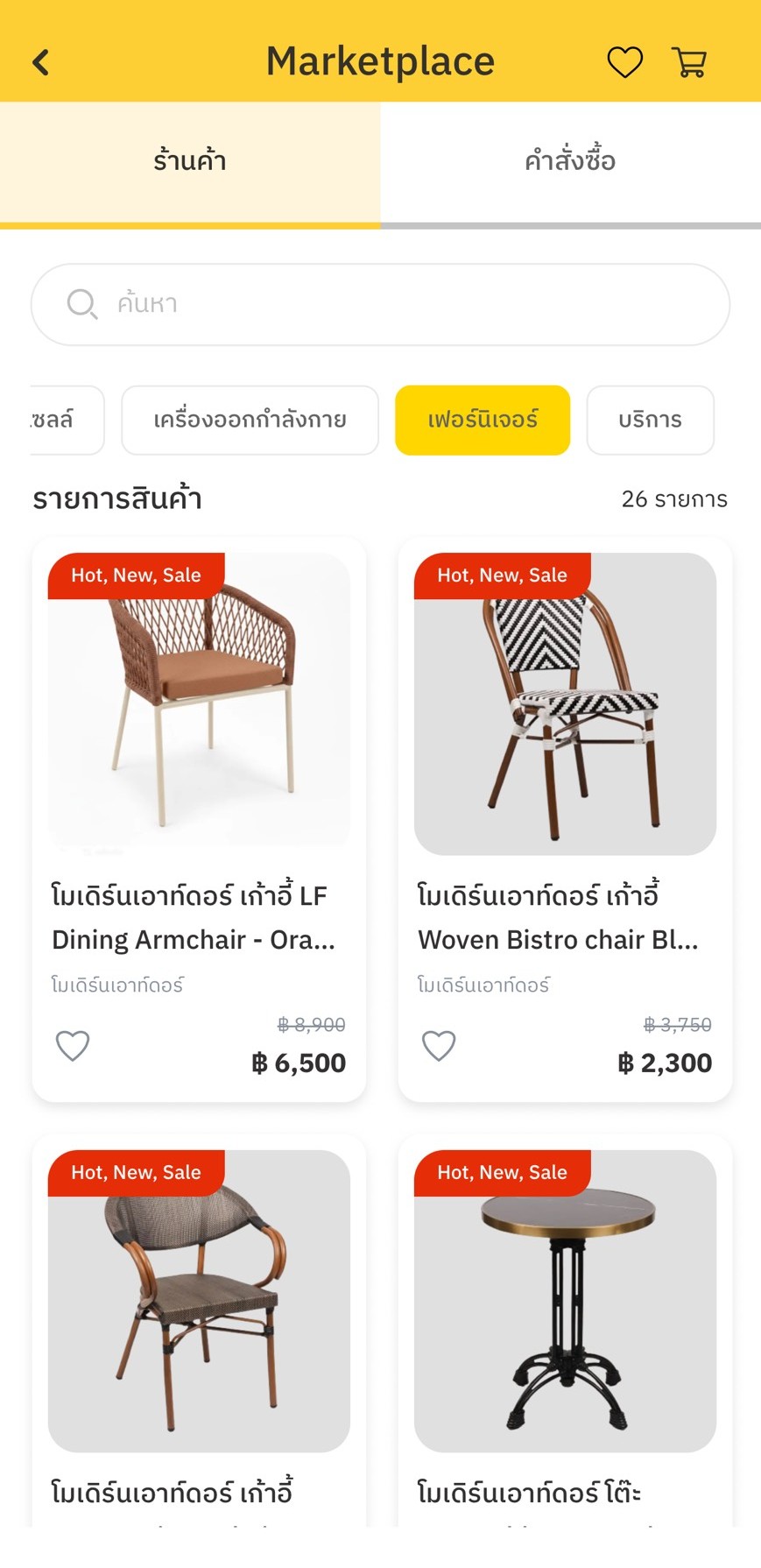The image size is (761, 1568).
Task: Tap the ค้นหา search field
Action: tap(380, 304)
